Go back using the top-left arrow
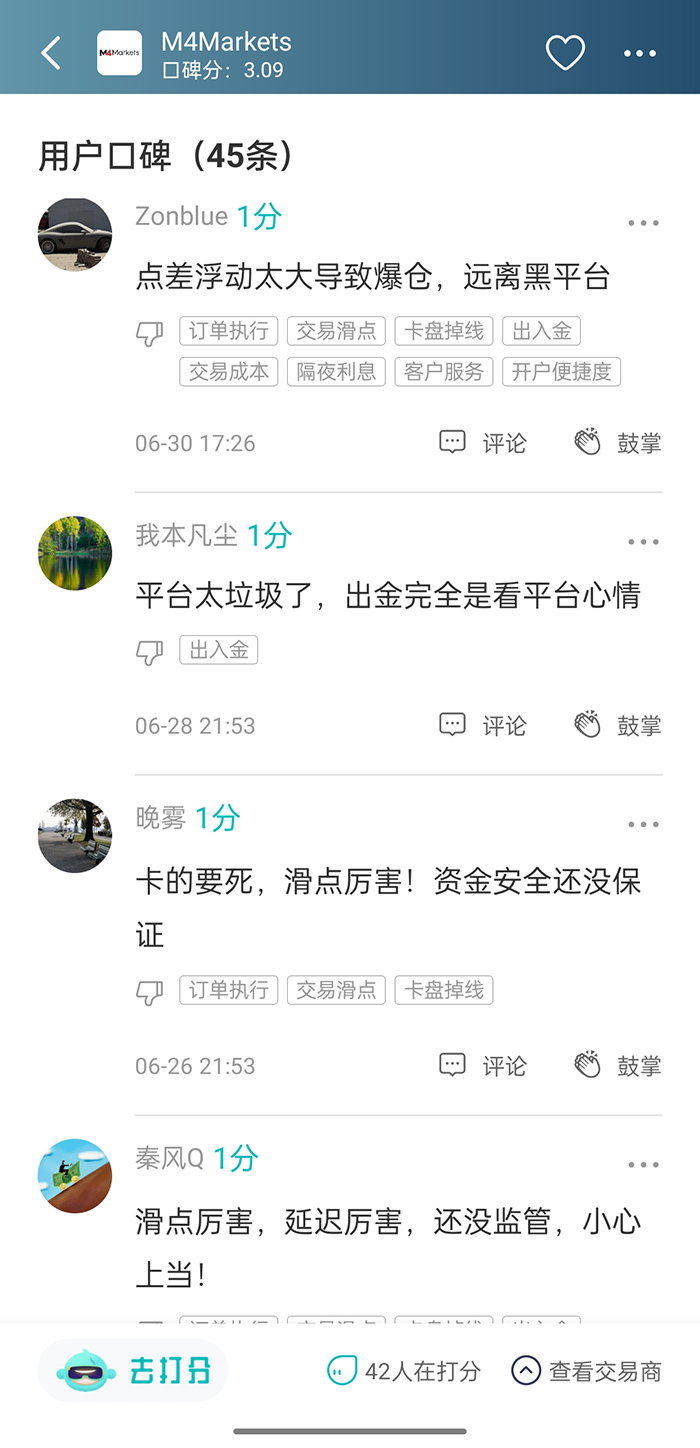The width and height of the screenshot is (700, 1448). (x=51, y=53)
